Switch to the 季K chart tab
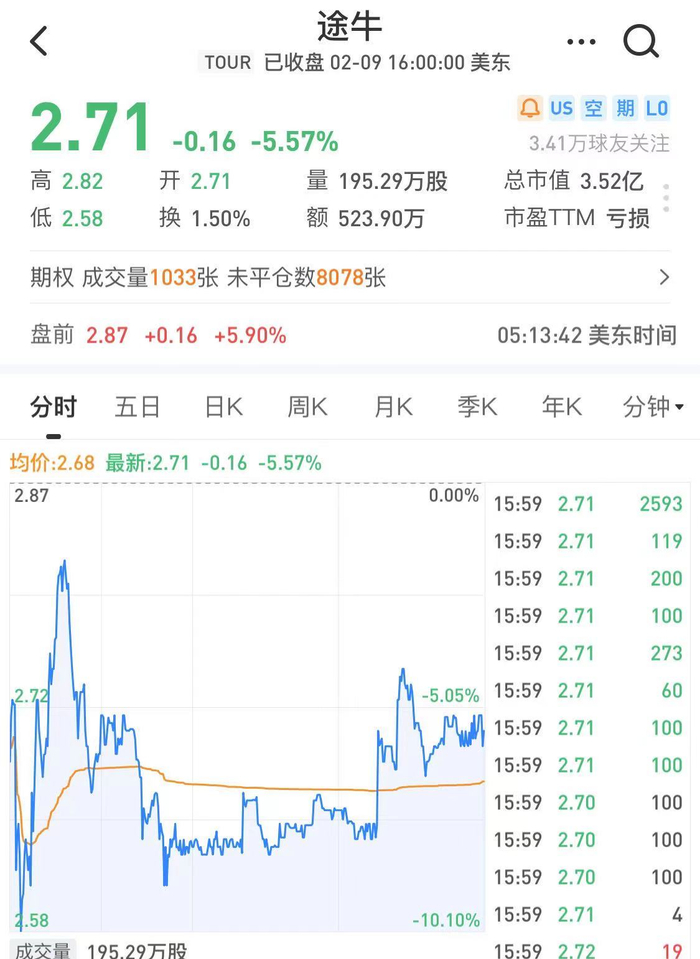This screenshot has height=959, width=700. 477,407
